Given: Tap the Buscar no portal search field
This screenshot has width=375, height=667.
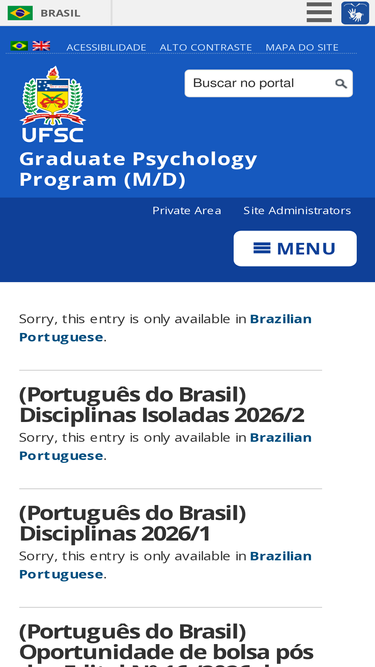Looking at the screenshot, I should point(259,83).
